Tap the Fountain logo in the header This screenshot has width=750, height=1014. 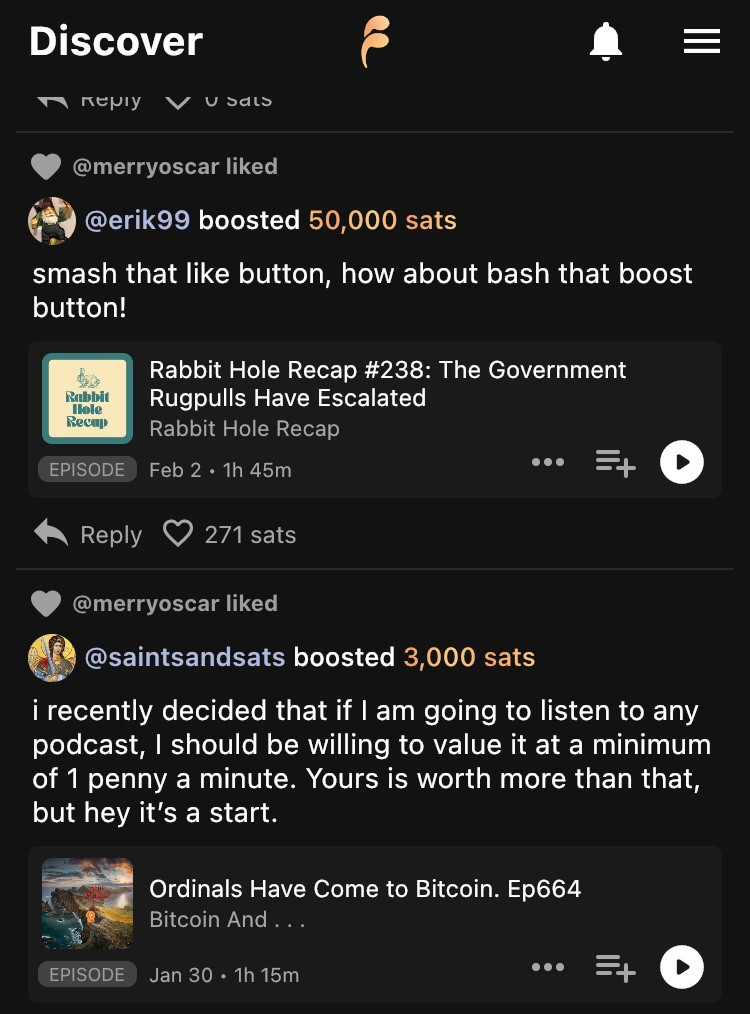(x=375, y=42)
